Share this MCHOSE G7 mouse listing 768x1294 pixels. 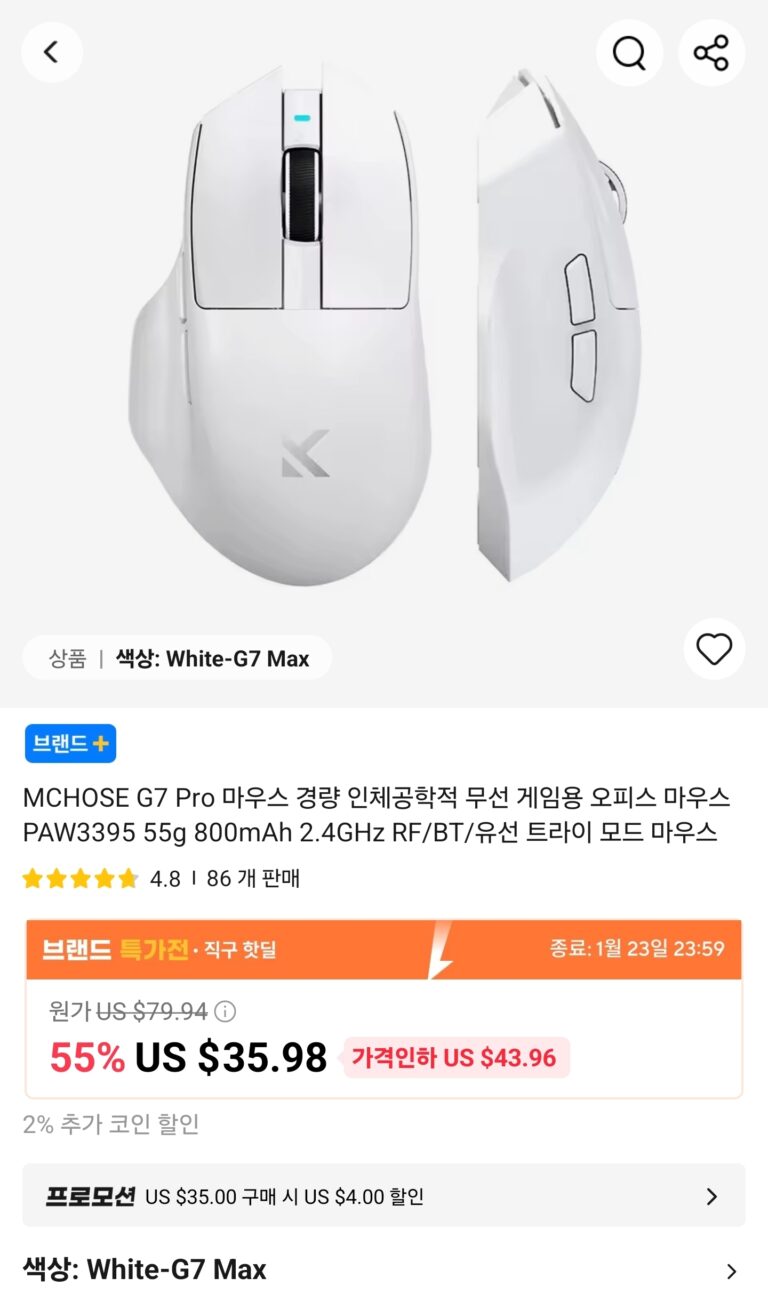[711, 52]
